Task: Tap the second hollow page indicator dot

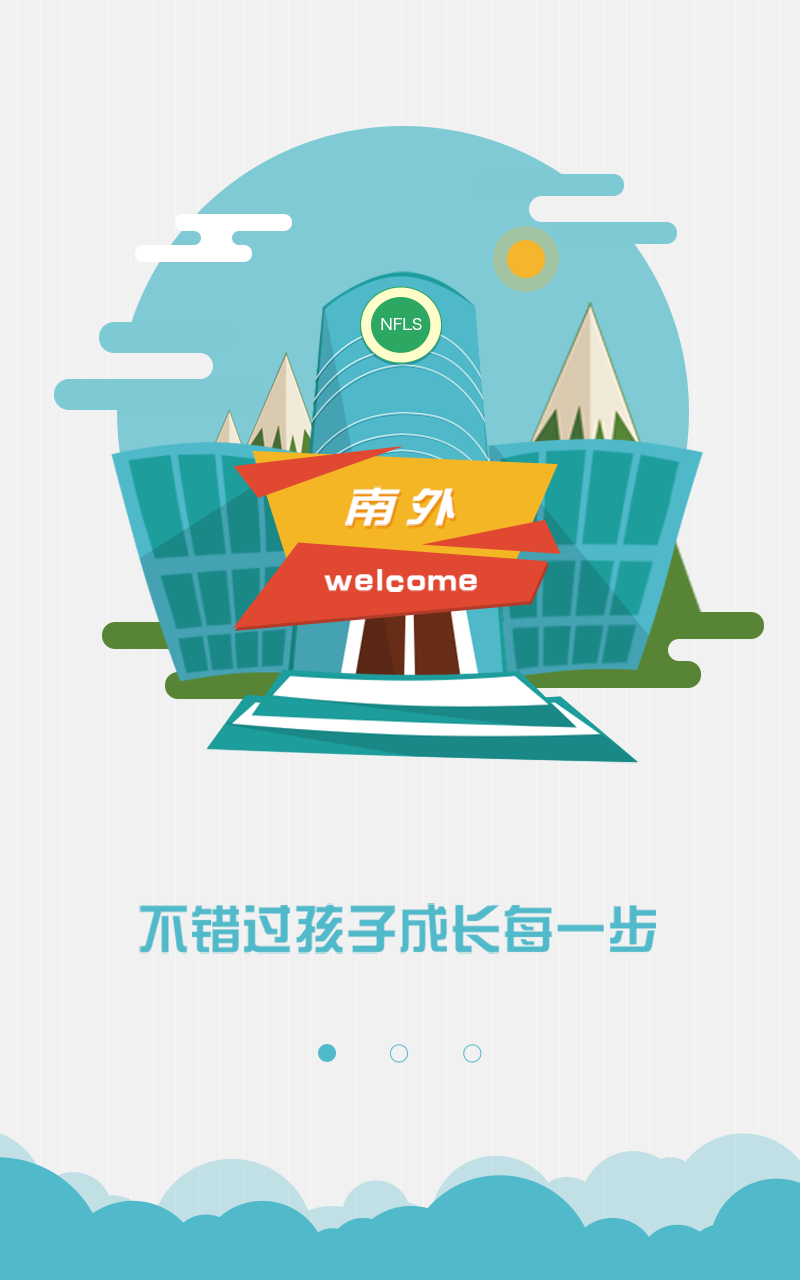Action: point(398,1053)
